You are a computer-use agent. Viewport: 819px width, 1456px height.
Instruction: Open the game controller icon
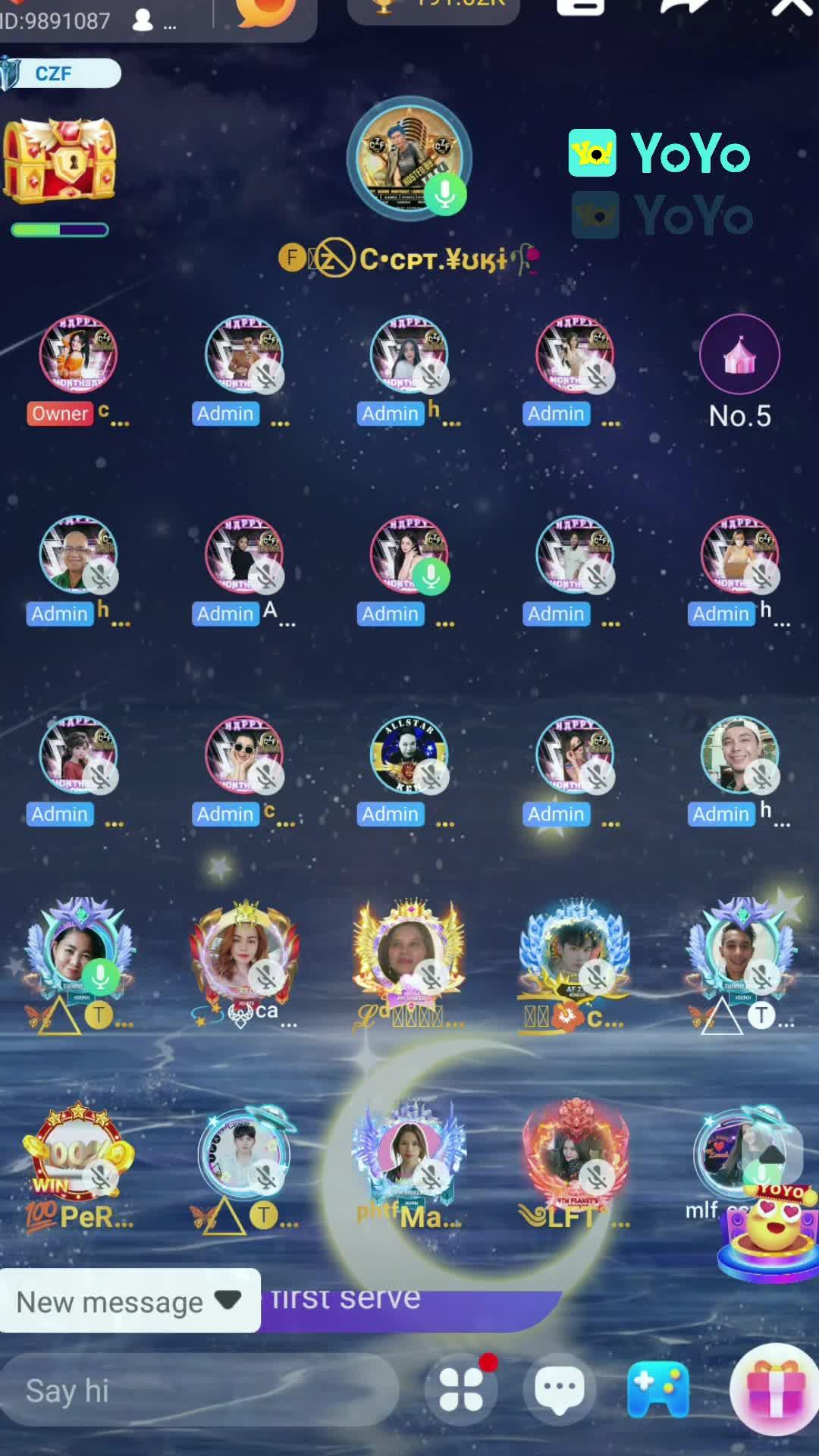pos(658,1389)
